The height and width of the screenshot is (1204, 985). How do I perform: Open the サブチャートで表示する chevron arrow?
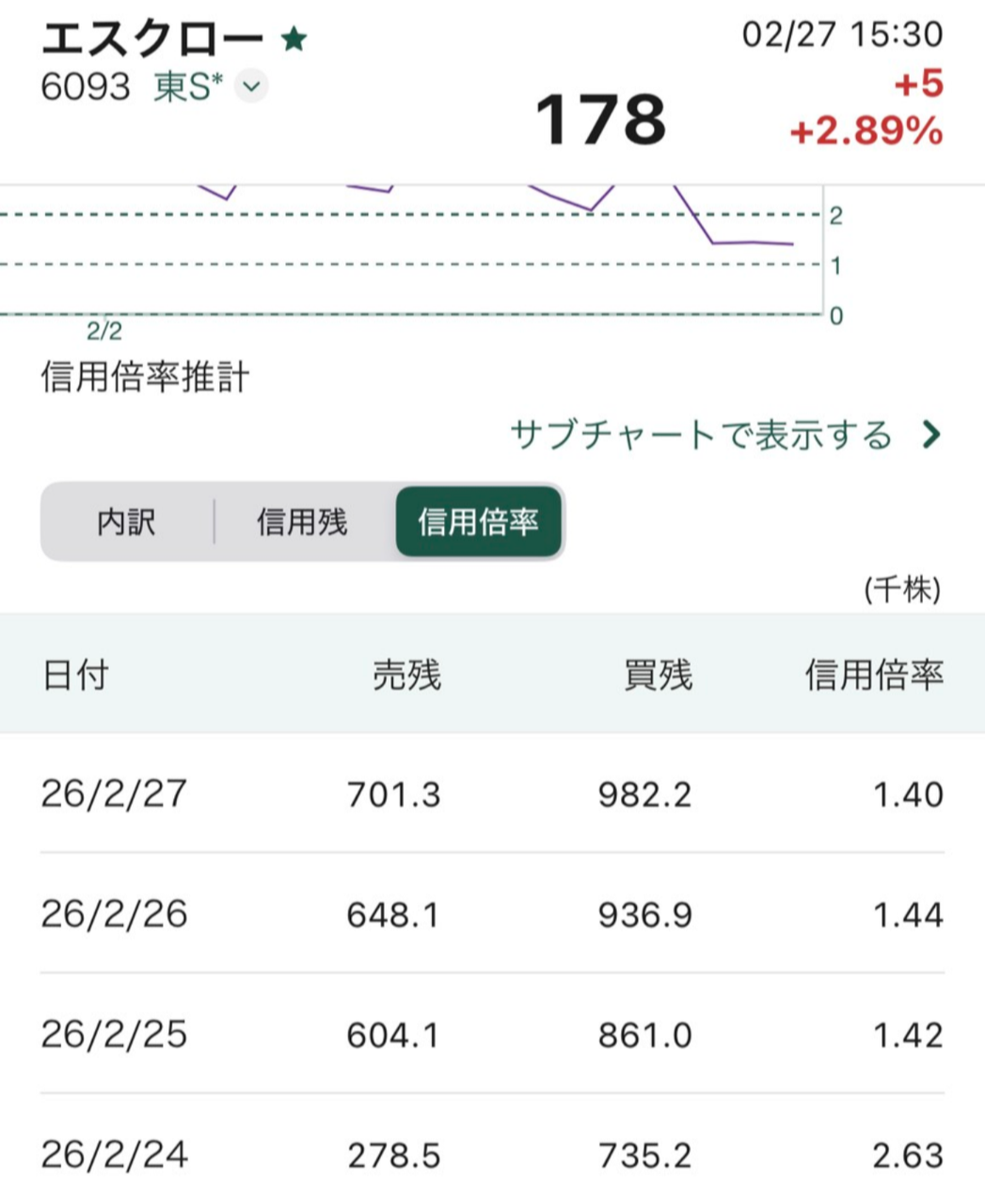coord(931,435)
